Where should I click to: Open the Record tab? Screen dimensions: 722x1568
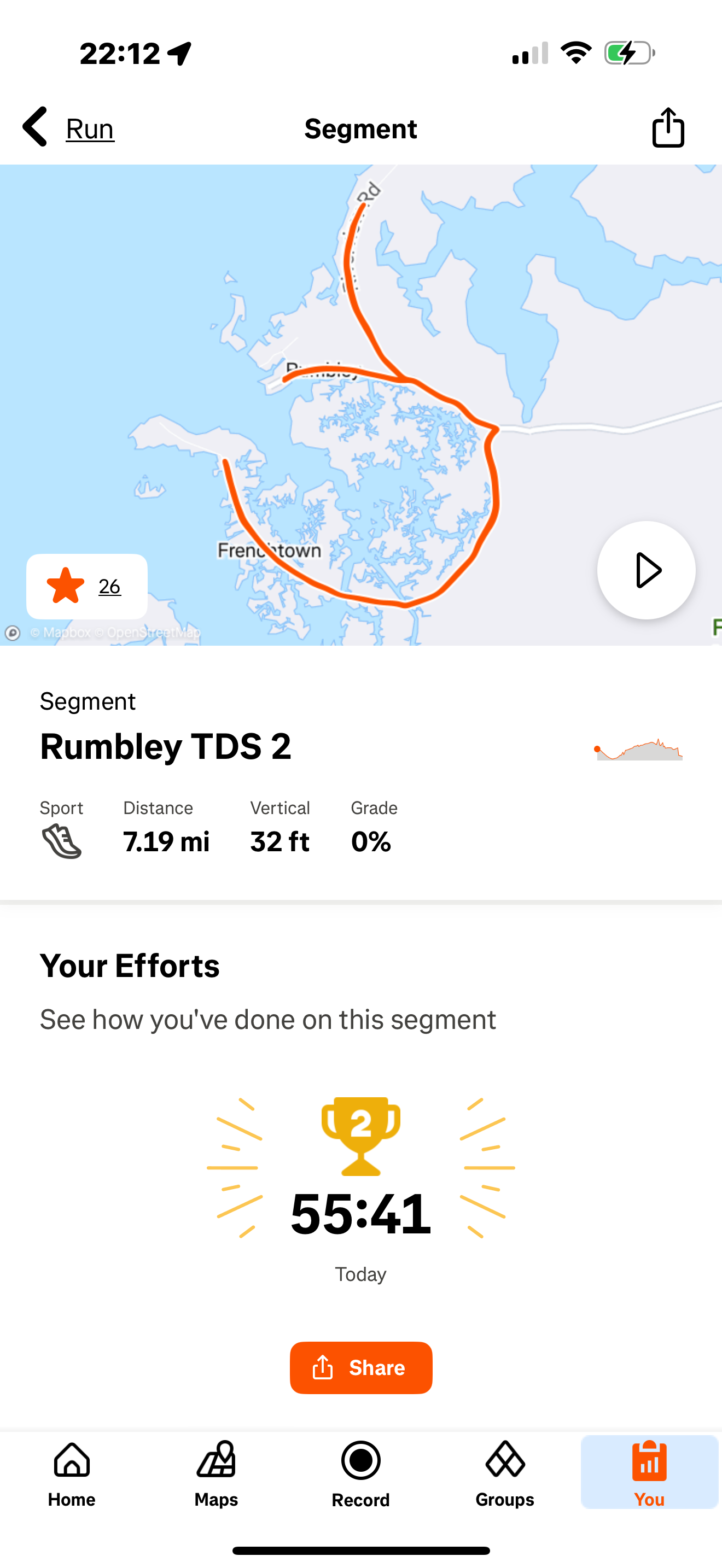point(361,1473)
